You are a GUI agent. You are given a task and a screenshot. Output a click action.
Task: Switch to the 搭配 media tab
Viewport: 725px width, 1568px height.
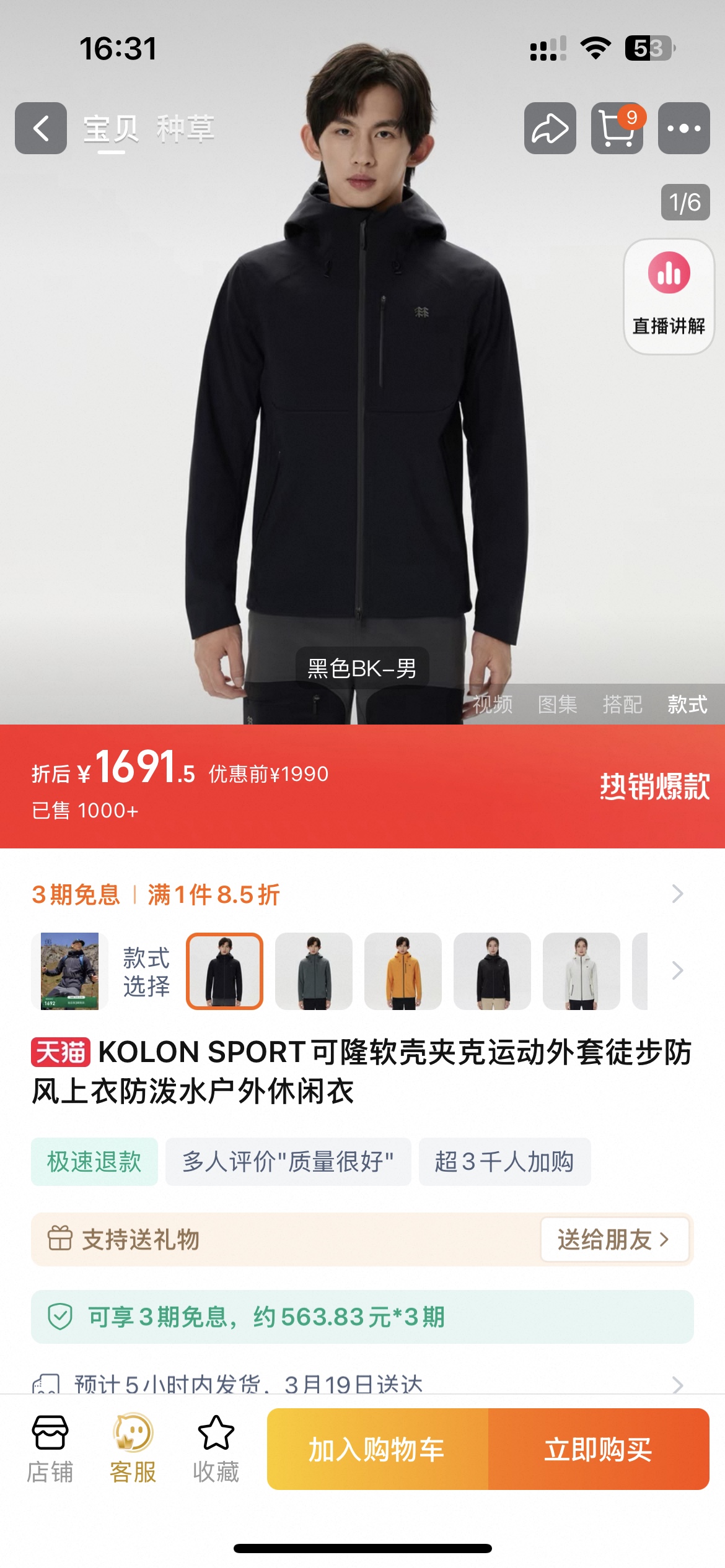coord(622,704)
